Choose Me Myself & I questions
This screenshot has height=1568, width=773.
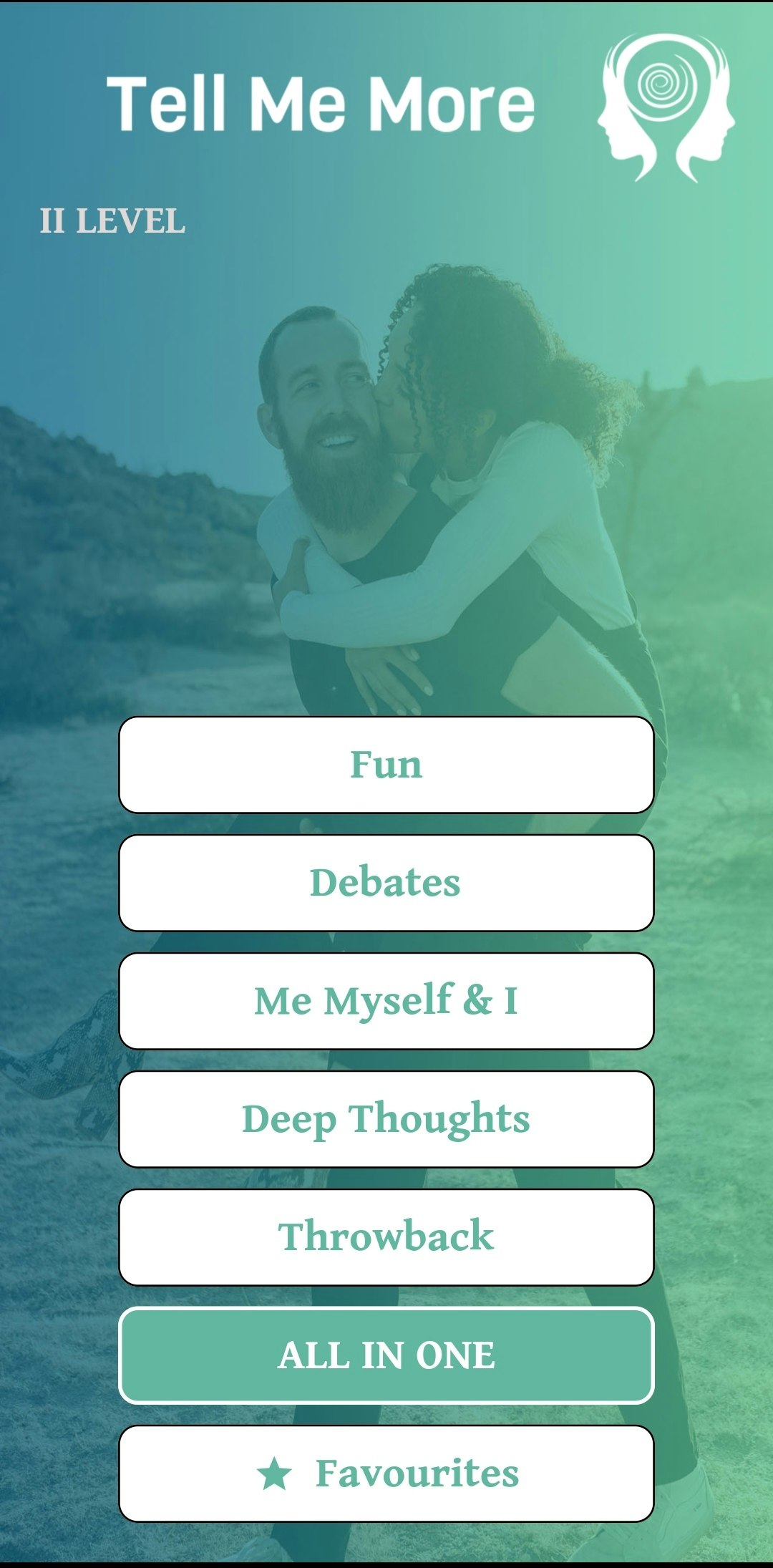(386, 1001)
